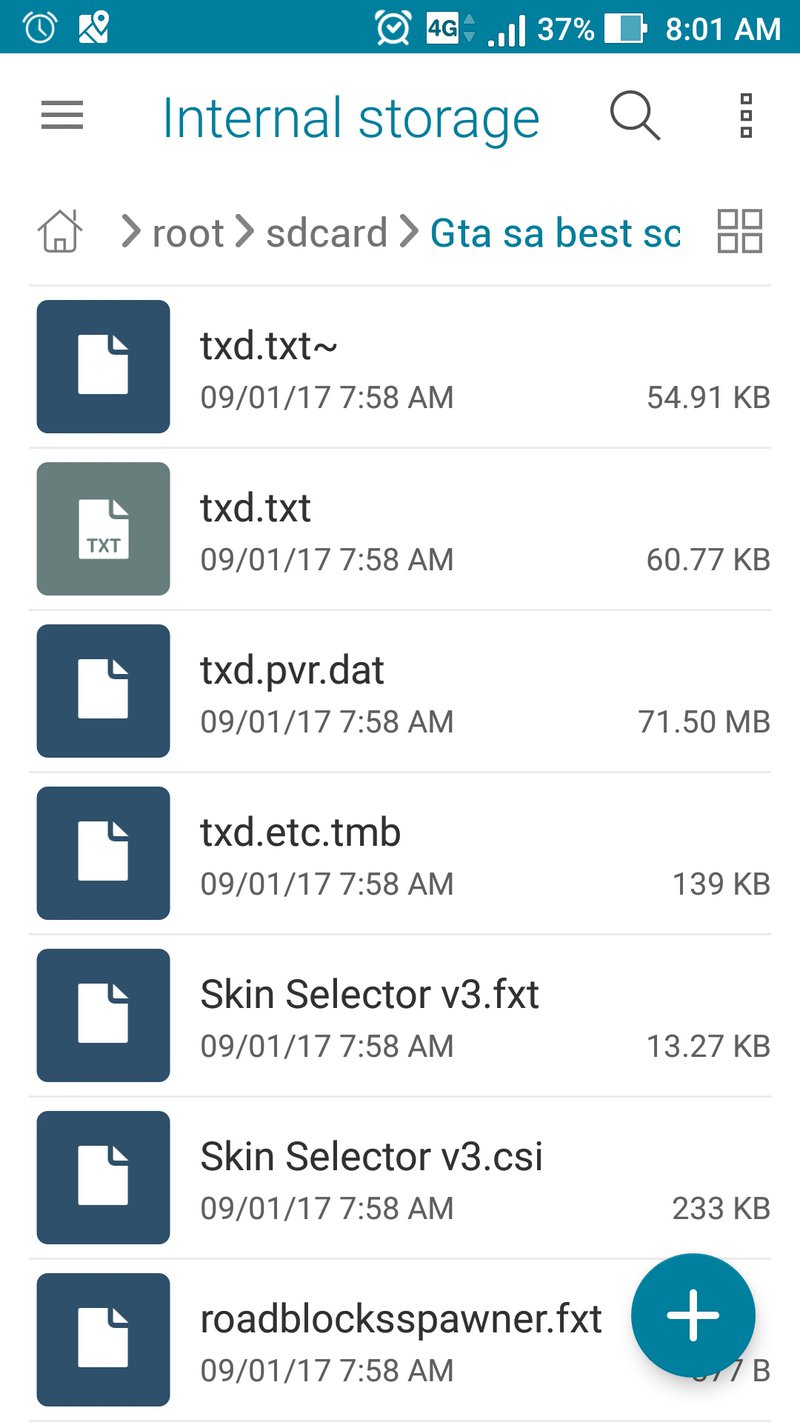Switch to grid view layout
Screen dimensions: 800x1422
pos(740,231)
